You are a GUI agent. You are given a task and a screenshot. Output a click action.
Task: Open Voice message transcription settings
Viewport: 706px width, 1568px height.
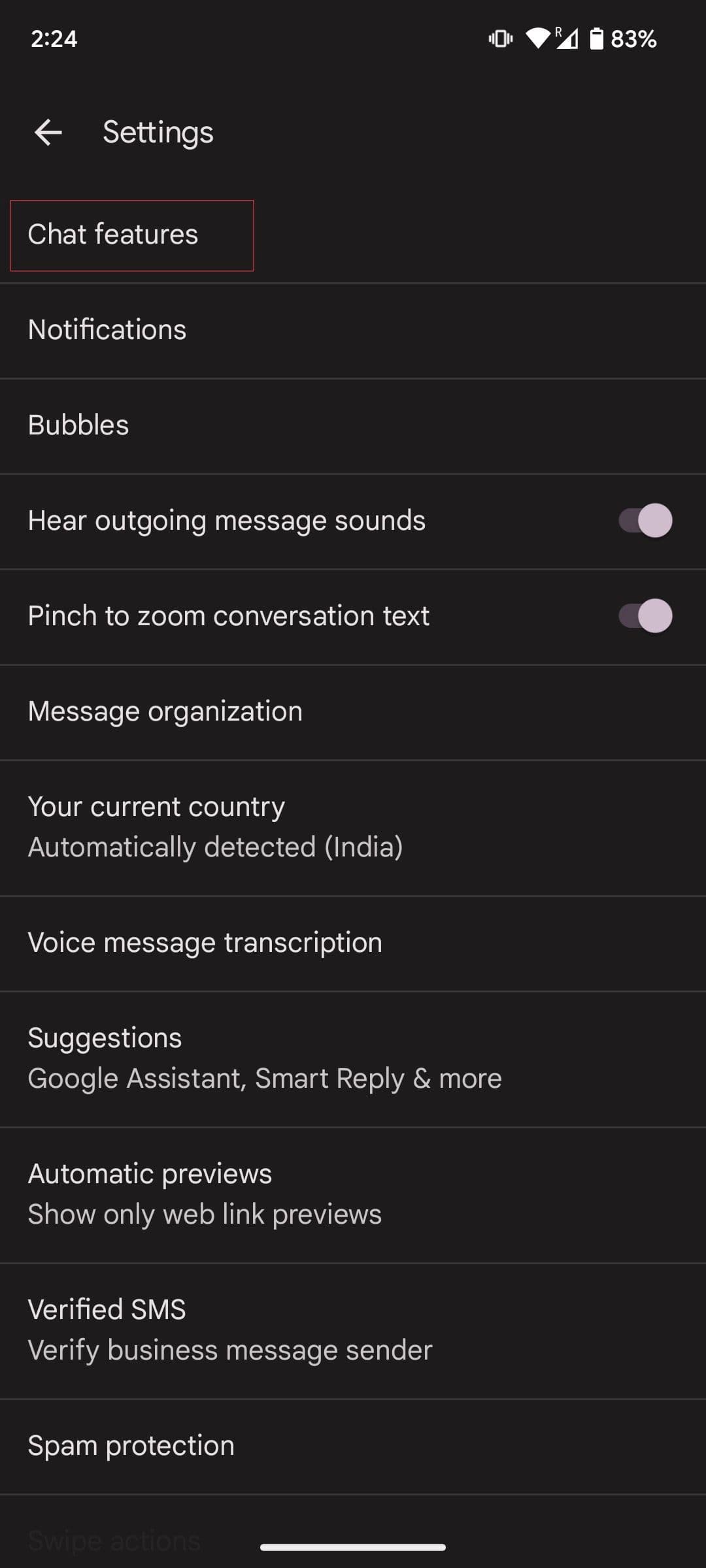pos(205,941)
